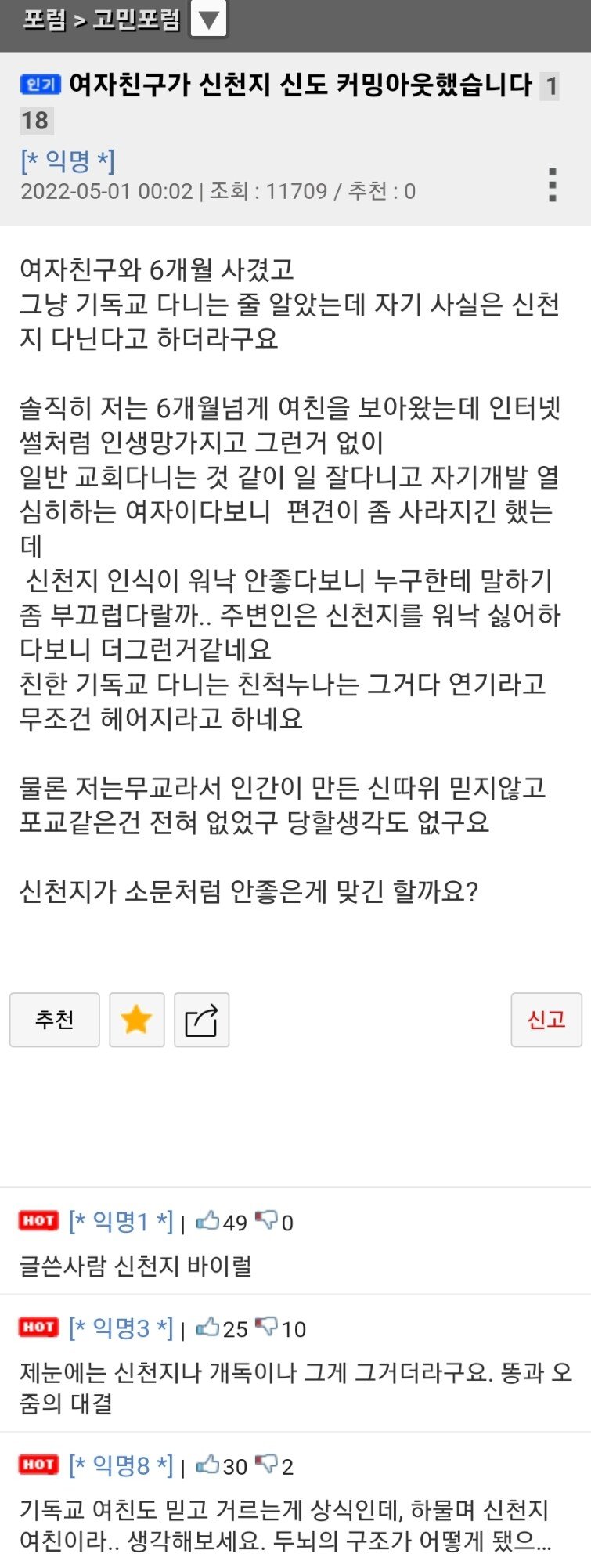Open commenter 익명8's name link
Screen dimensions: 591x1568
(x=121, y=1466)
